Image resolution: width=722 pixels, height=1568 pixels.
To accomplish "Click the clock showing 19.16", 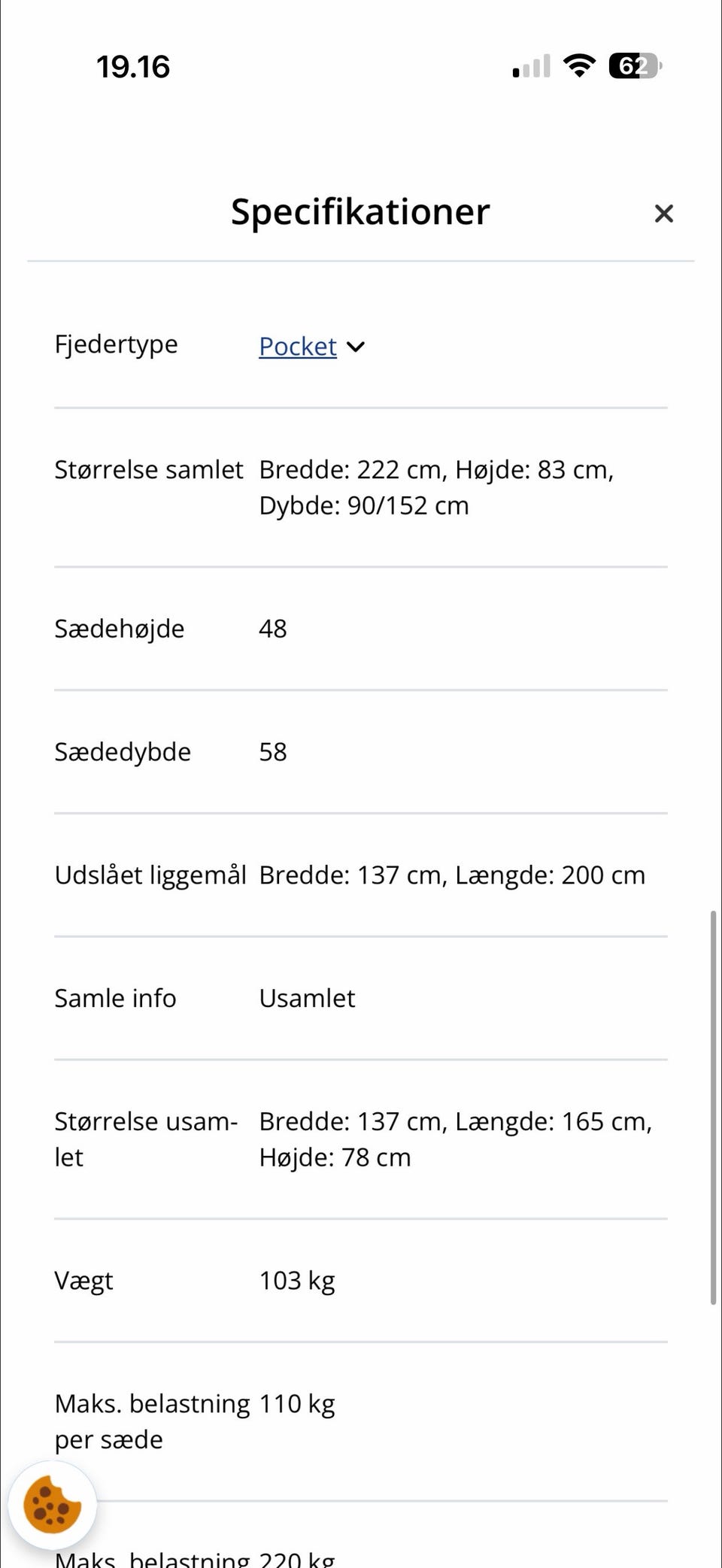I will (134, 66).
